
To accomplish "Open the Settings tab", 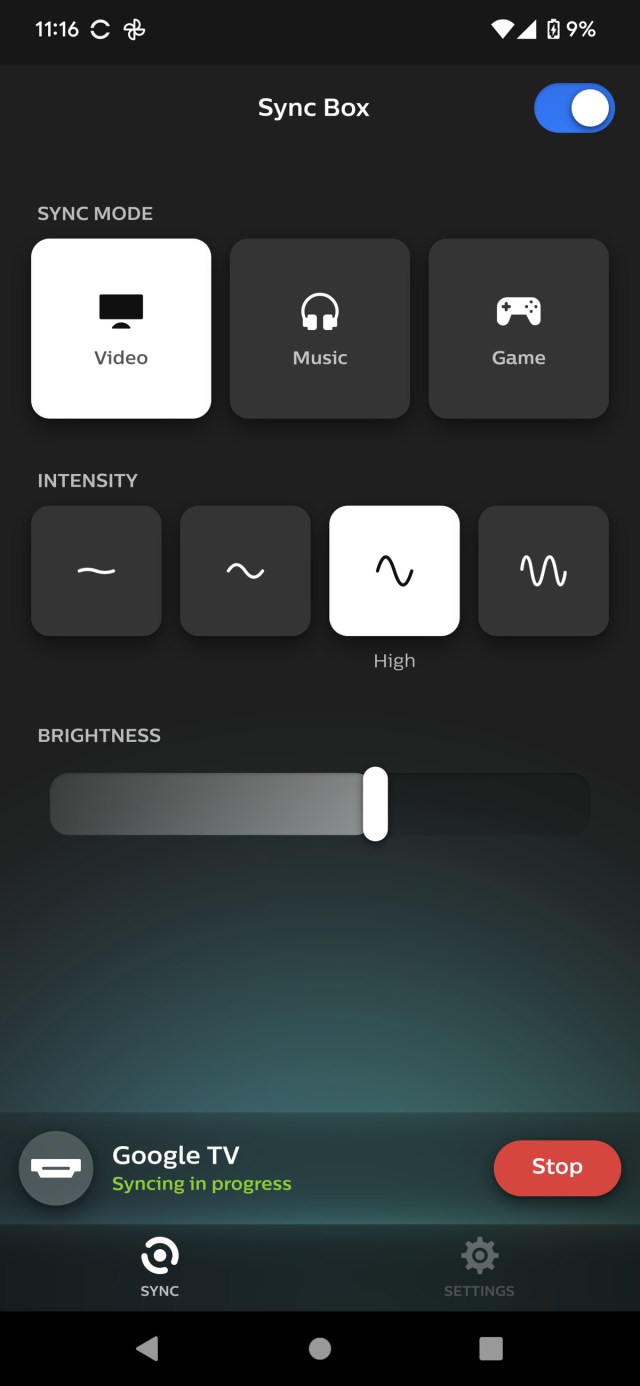I will click(479, 1266).
